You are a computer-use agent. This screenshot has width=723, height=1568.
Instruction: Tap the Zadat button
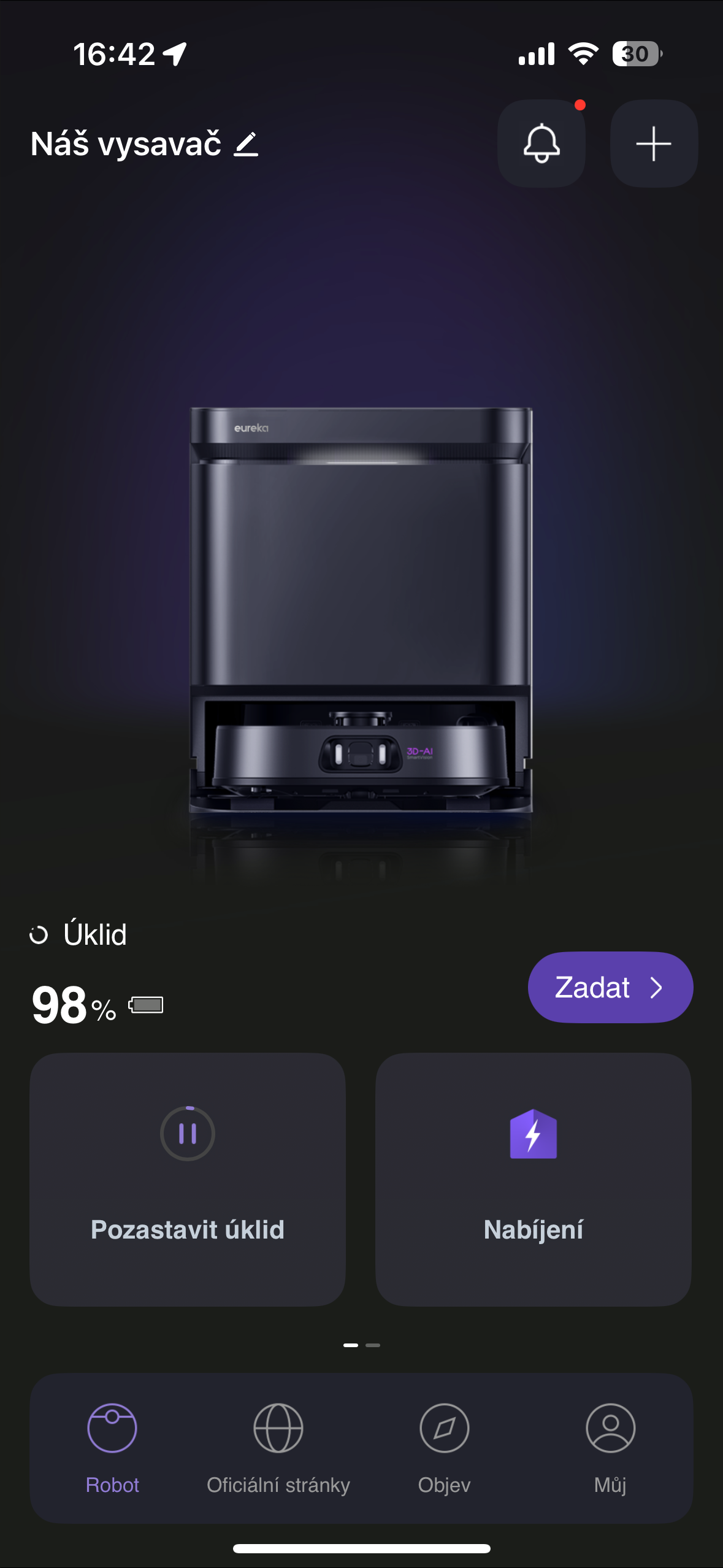pos(610,987)
